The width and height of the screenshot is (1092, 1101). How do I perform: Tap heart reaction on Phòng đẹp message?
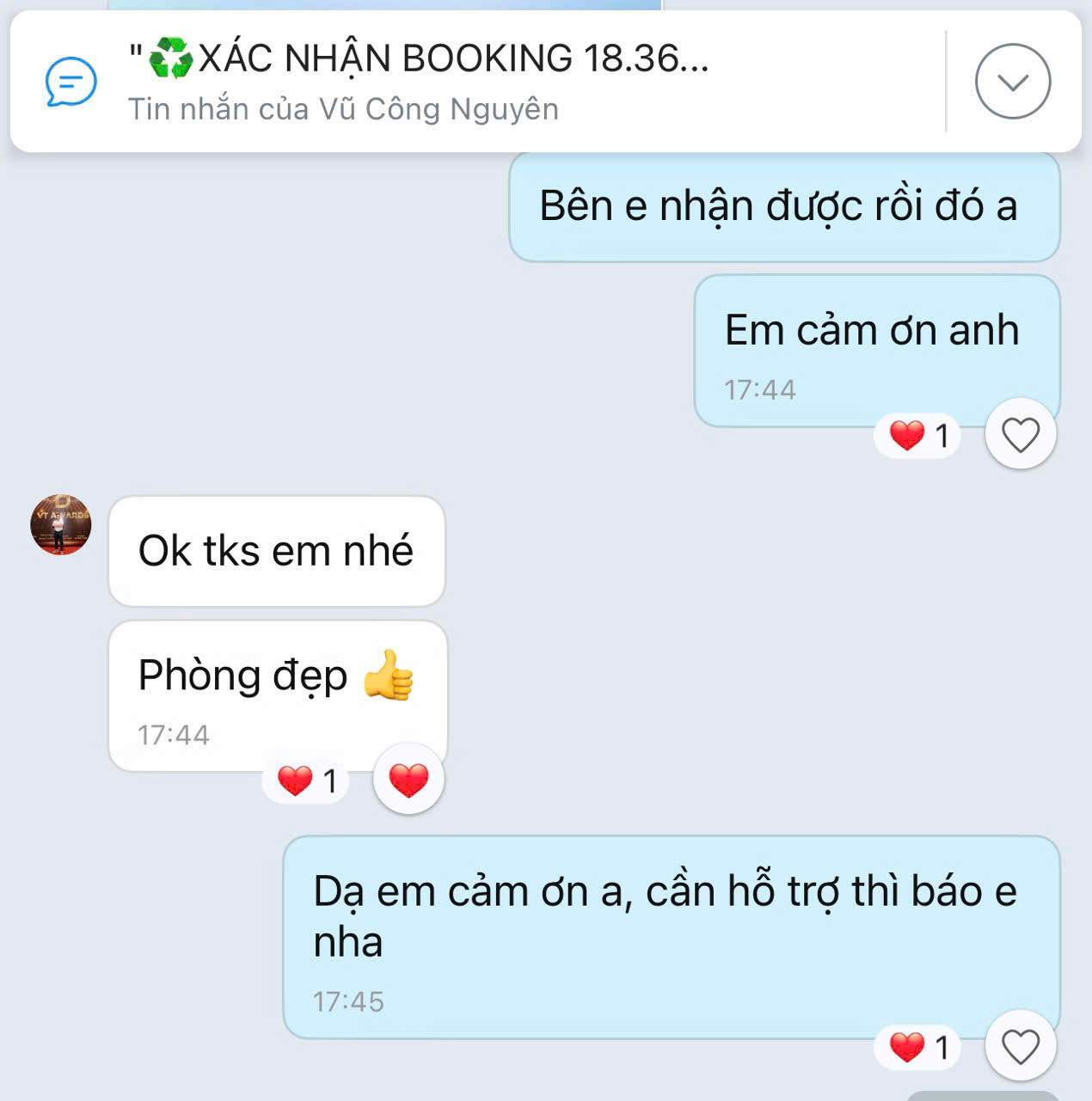tap(408, 780)
